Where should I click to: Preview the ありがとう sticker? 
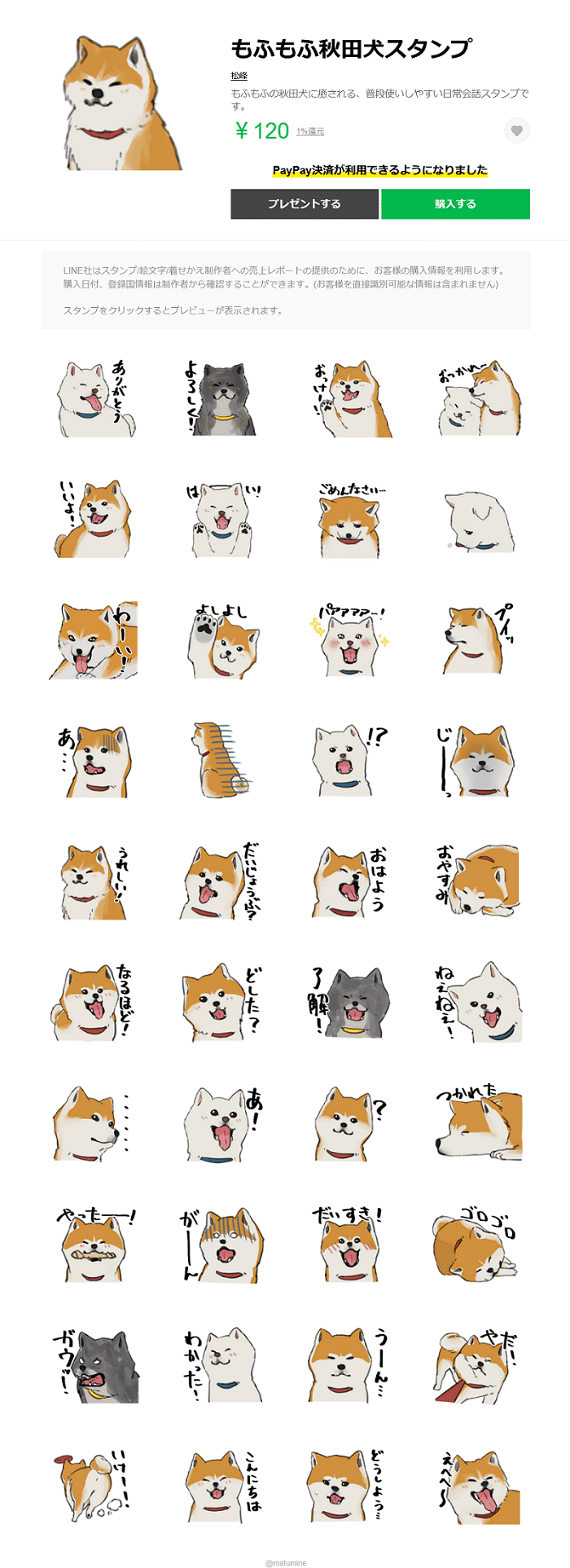tap(94, 398)
